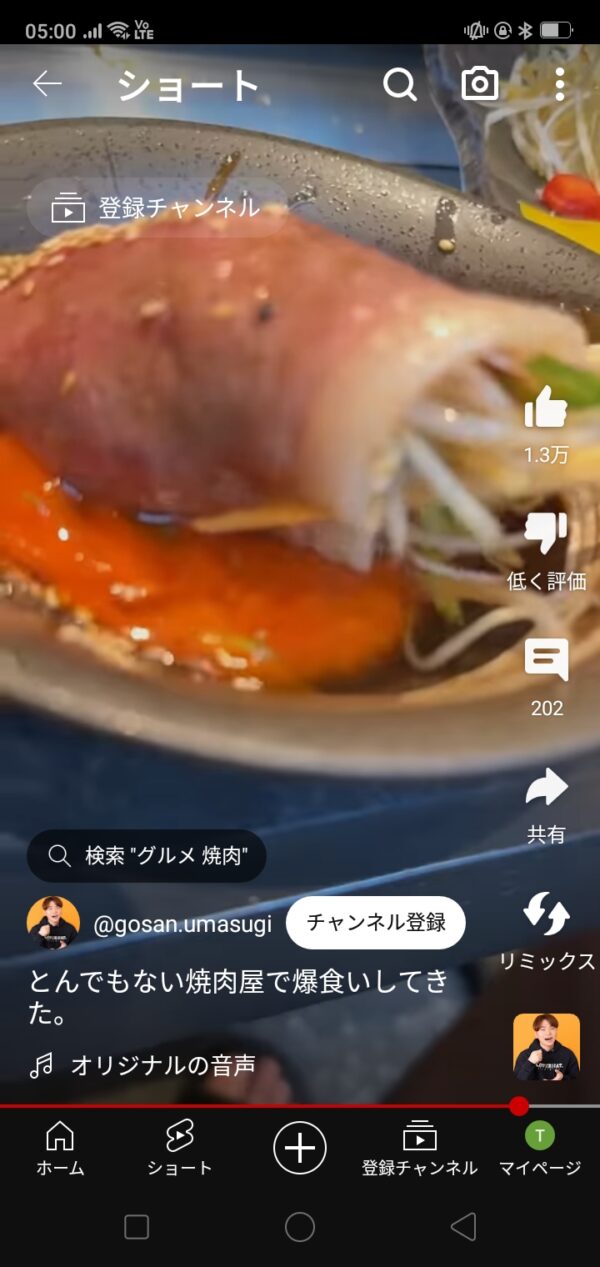Open the three-dot overflow menu
The width and height of the screenshot is (600, 1267).
coord(559,85)
